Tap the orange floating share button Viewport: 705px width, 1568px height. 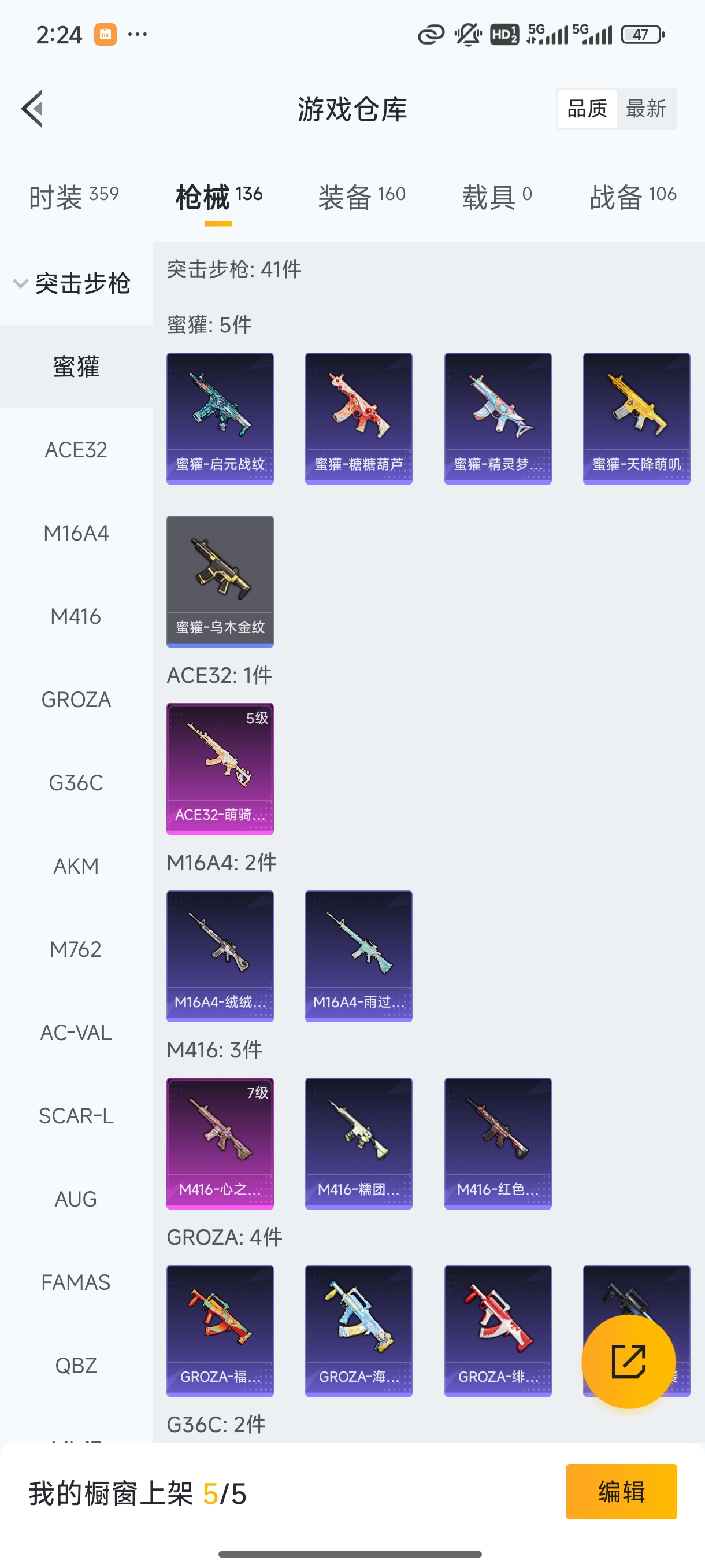point(628,1361)
